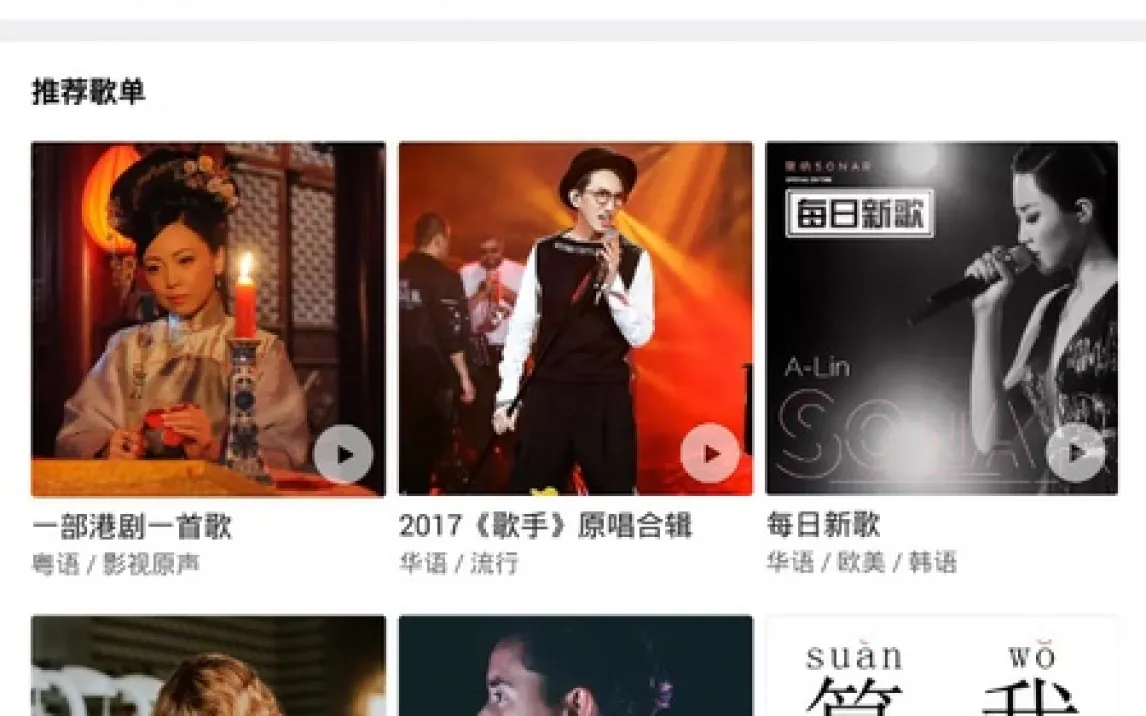The width and height of the screenshot is (1146, 716).
Task: Play the 一部港剧一首歌 playlist
Action: pyautogui.click(x=343, y=455)
